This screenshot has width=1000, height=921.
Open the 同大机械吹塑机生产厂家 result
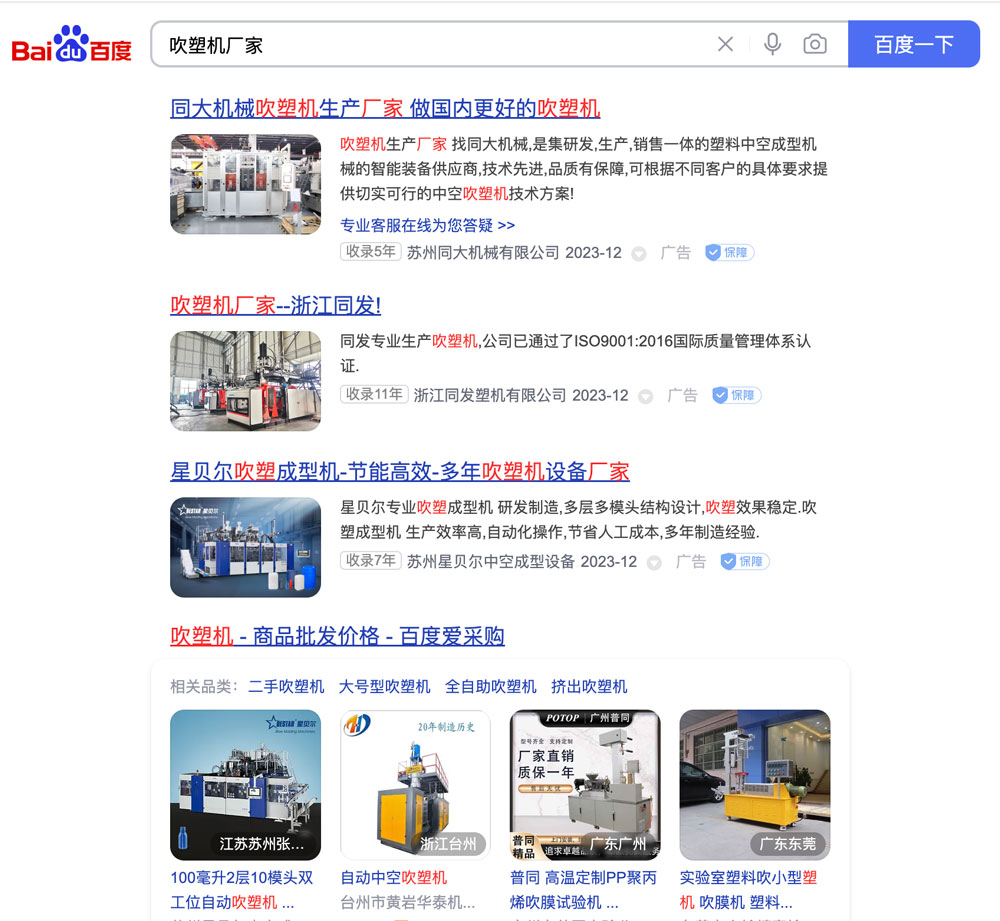385,108
